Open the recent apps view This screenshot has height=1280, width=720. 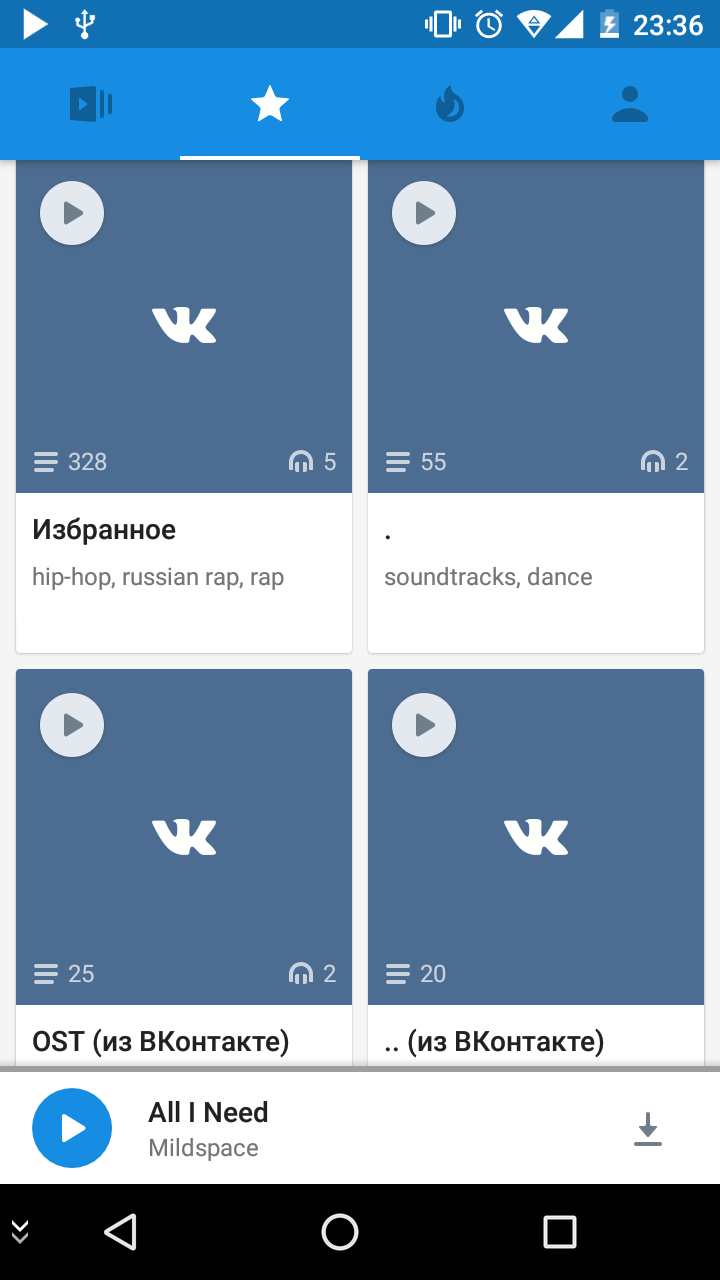coord(560,1232)
